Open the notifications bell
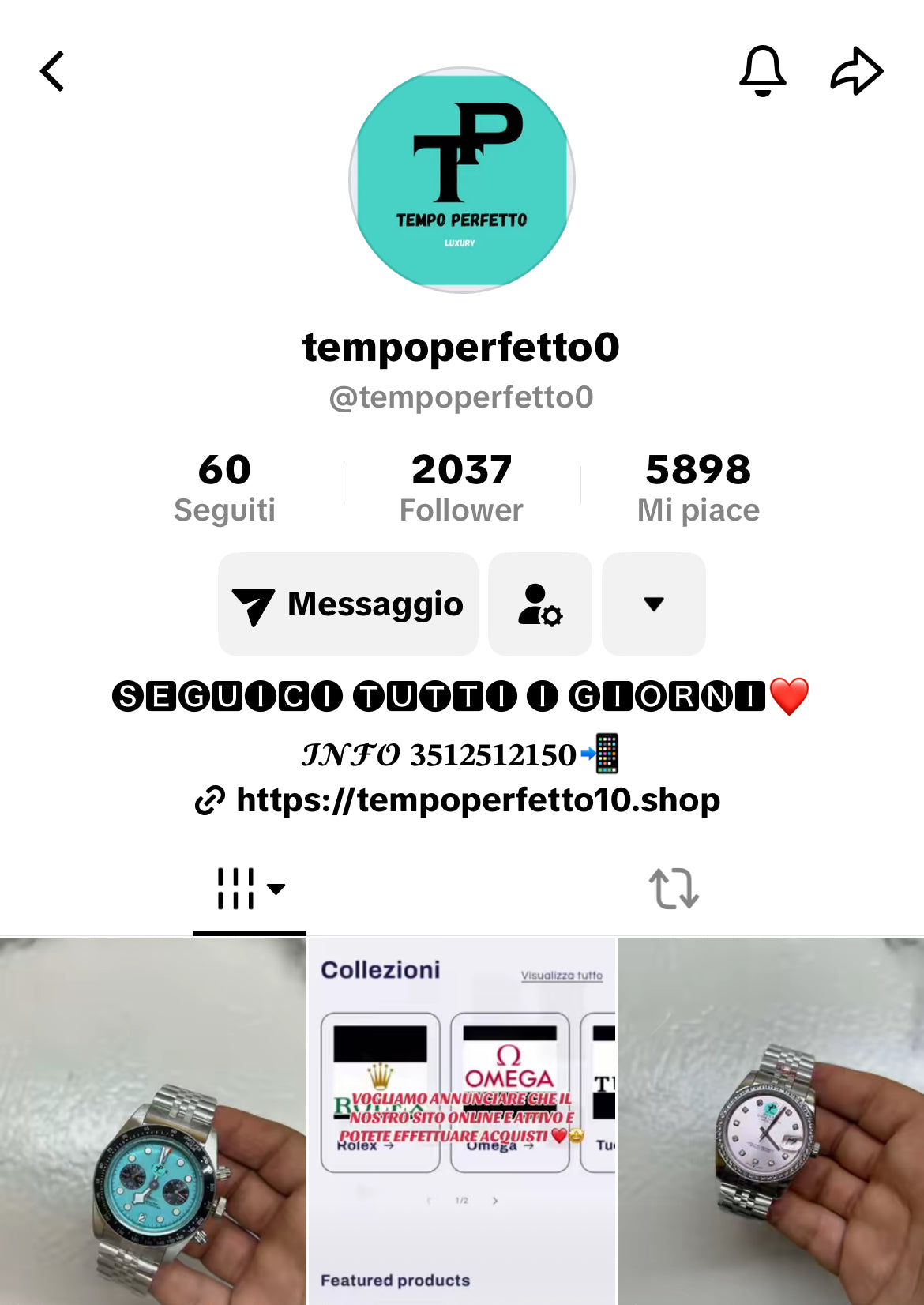Viewport: 924px width, 1305px height. pyautogui.click(x=762, y=71)
